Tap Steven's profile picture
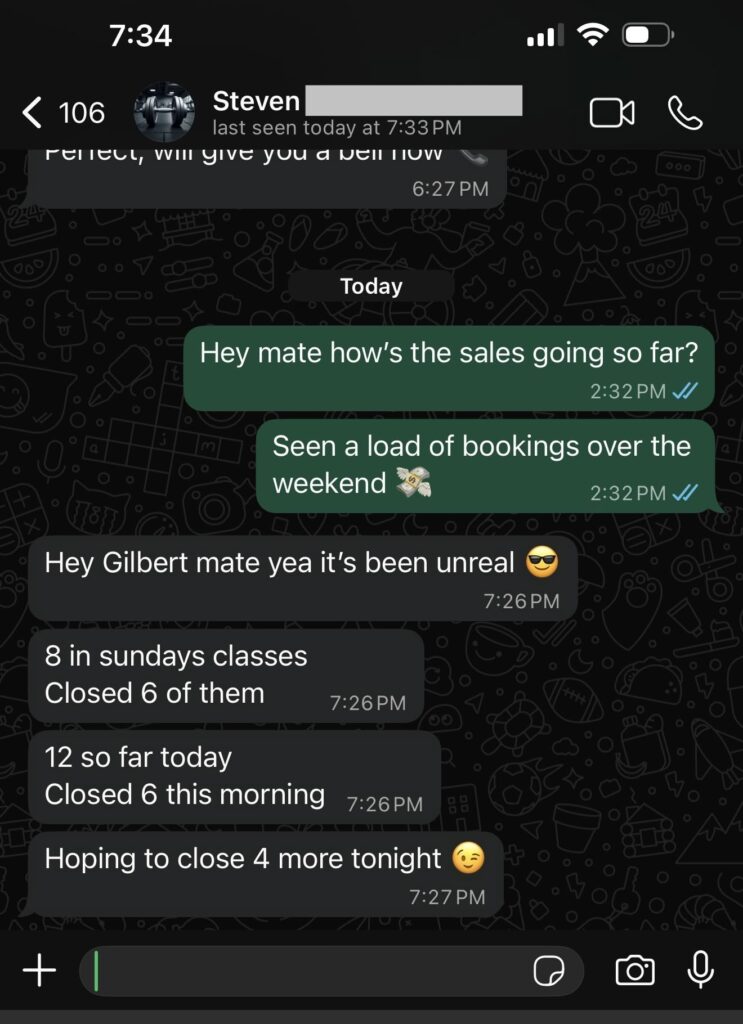This screenshot has width=743, height=1024. click(164, 112)
